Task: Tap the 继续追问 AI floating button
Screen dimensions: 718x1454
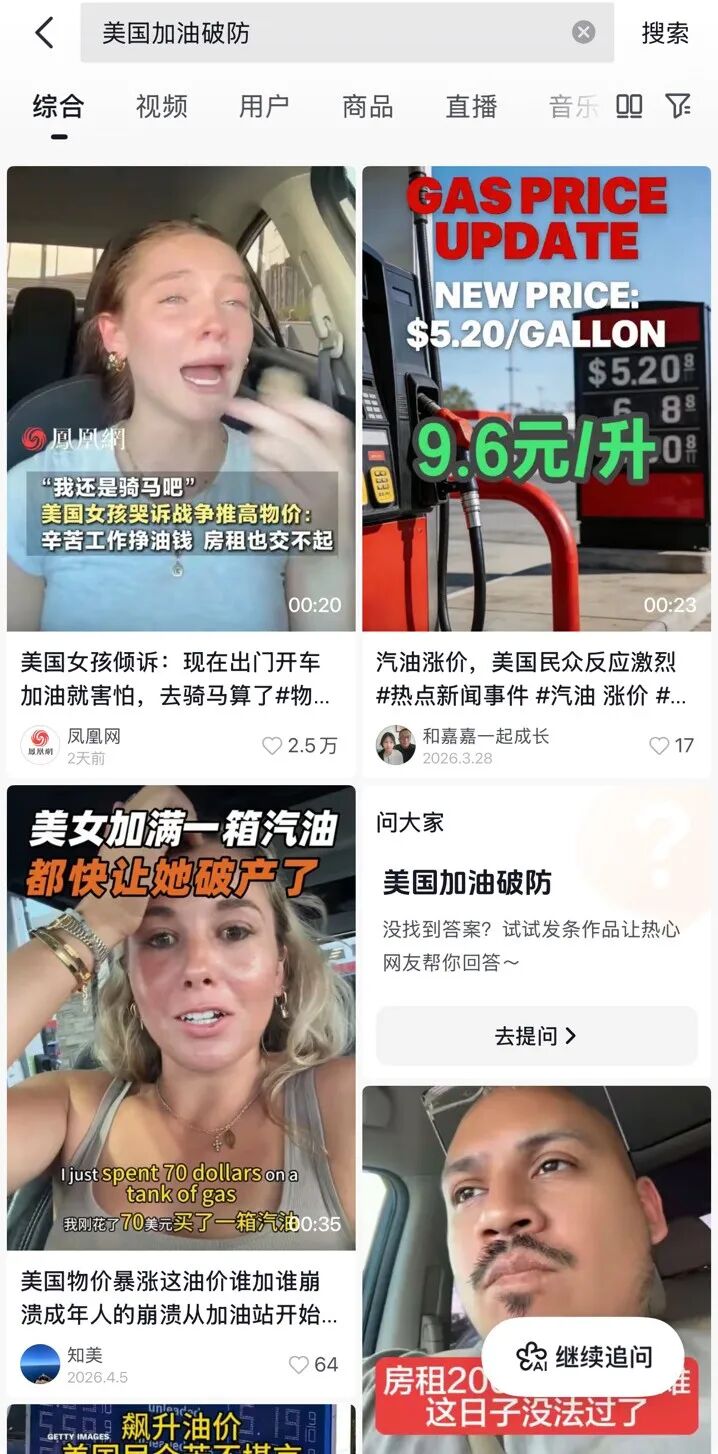Action: [584, 1357]
